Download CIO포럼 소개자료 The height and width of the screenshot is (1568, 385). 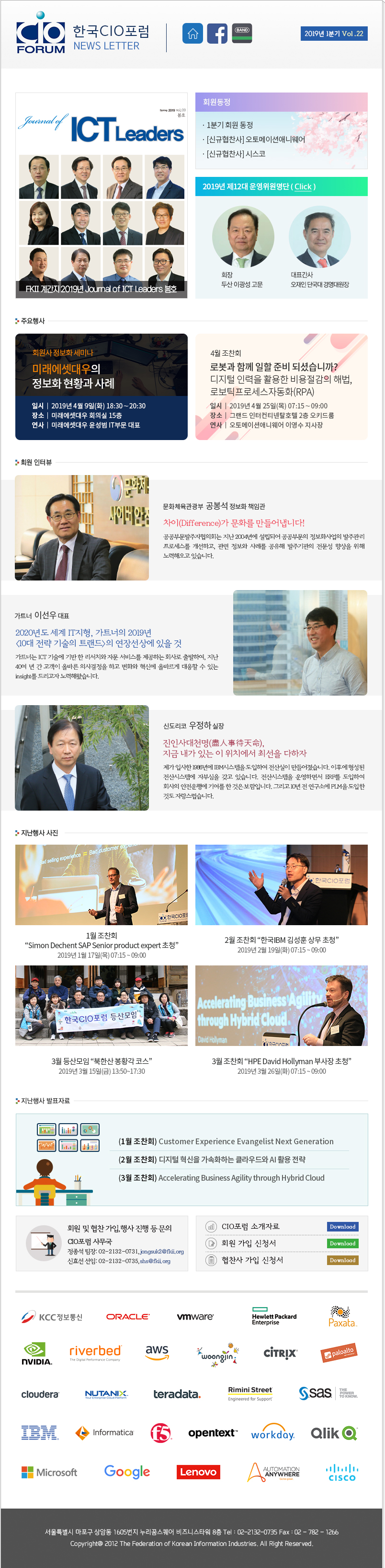click(342, 1227)
